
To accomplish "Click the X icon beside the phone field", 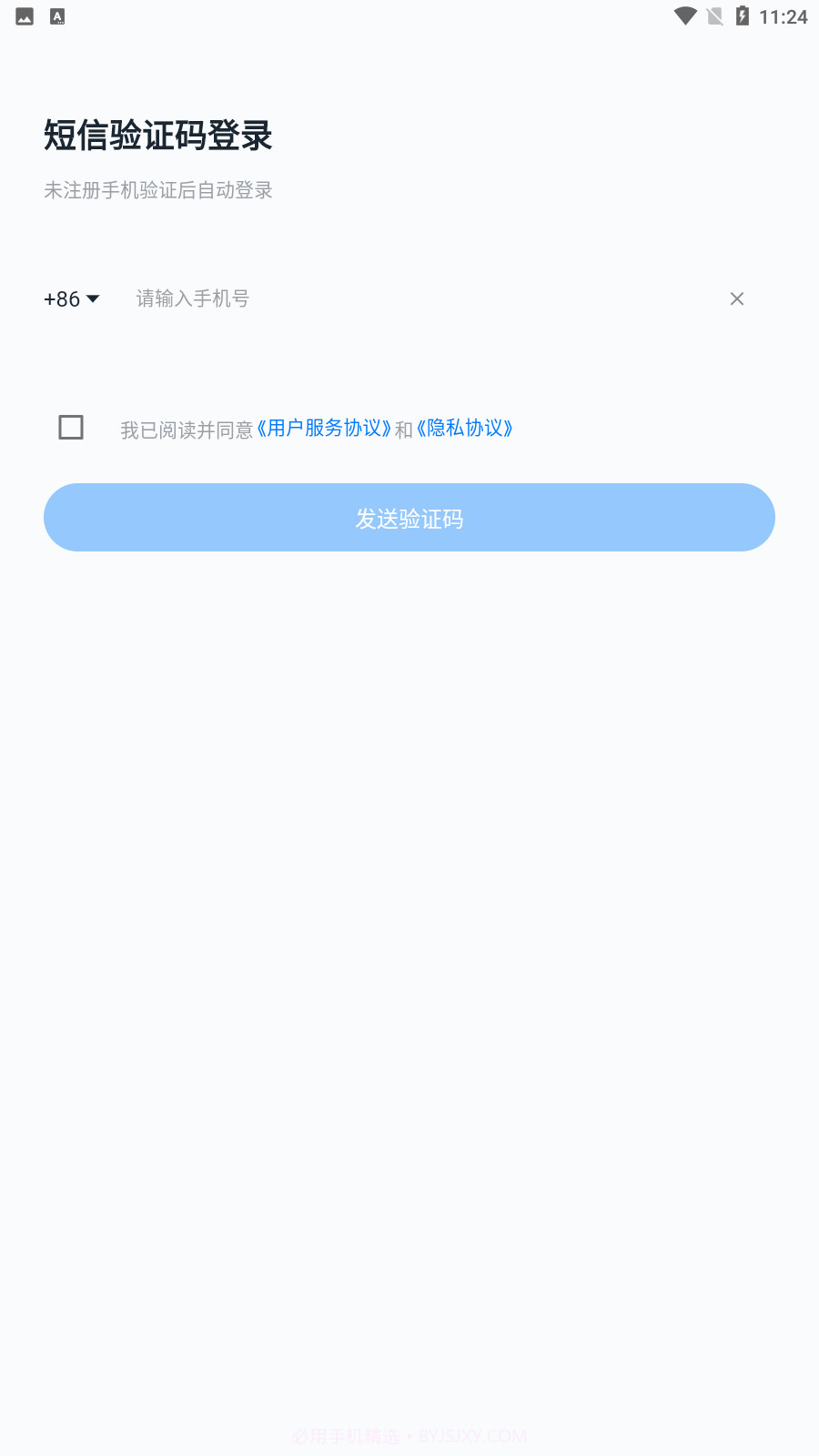I will tap(736, 298).
